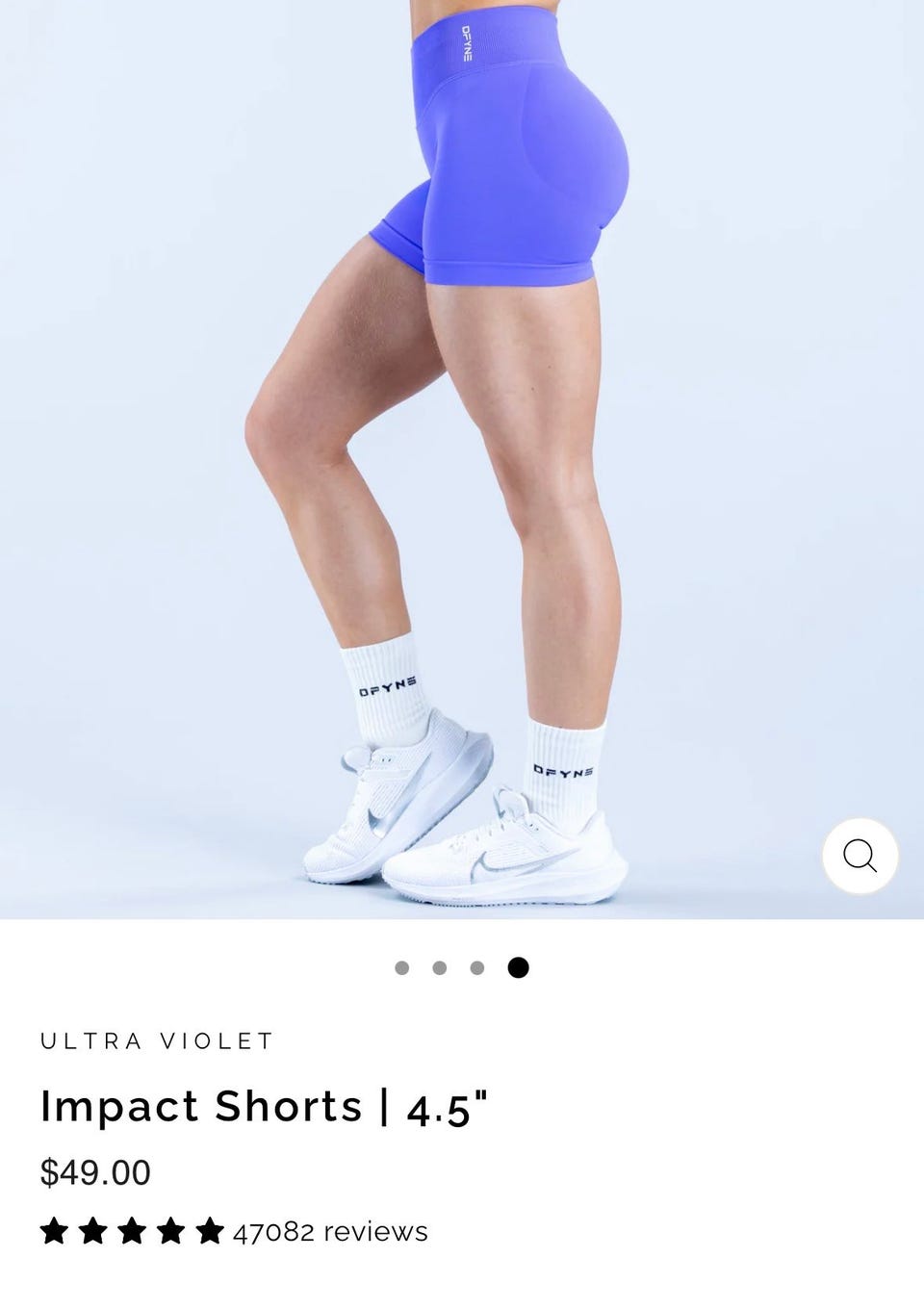Jump to the first image dot

pos(402,967)
